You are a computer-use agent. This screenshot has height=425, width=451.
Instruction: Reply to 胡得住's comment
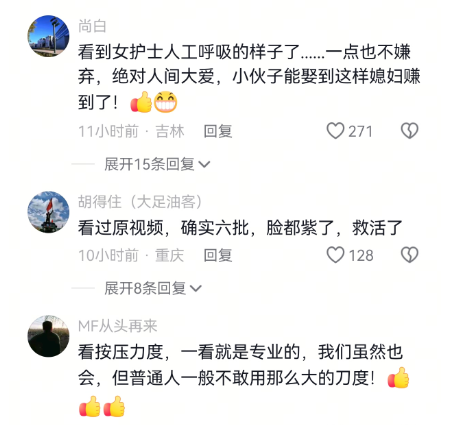pos(218,255)
